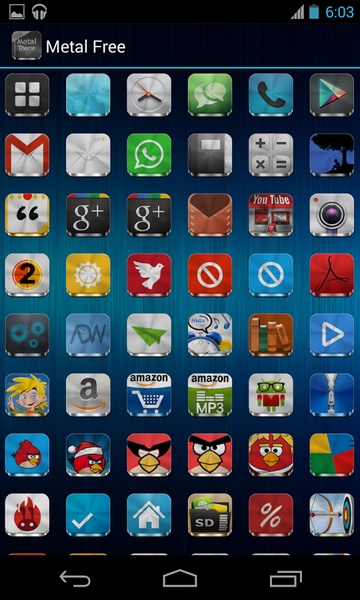Tap the Metal Theme app icon in header

click(x=27, y=46)
